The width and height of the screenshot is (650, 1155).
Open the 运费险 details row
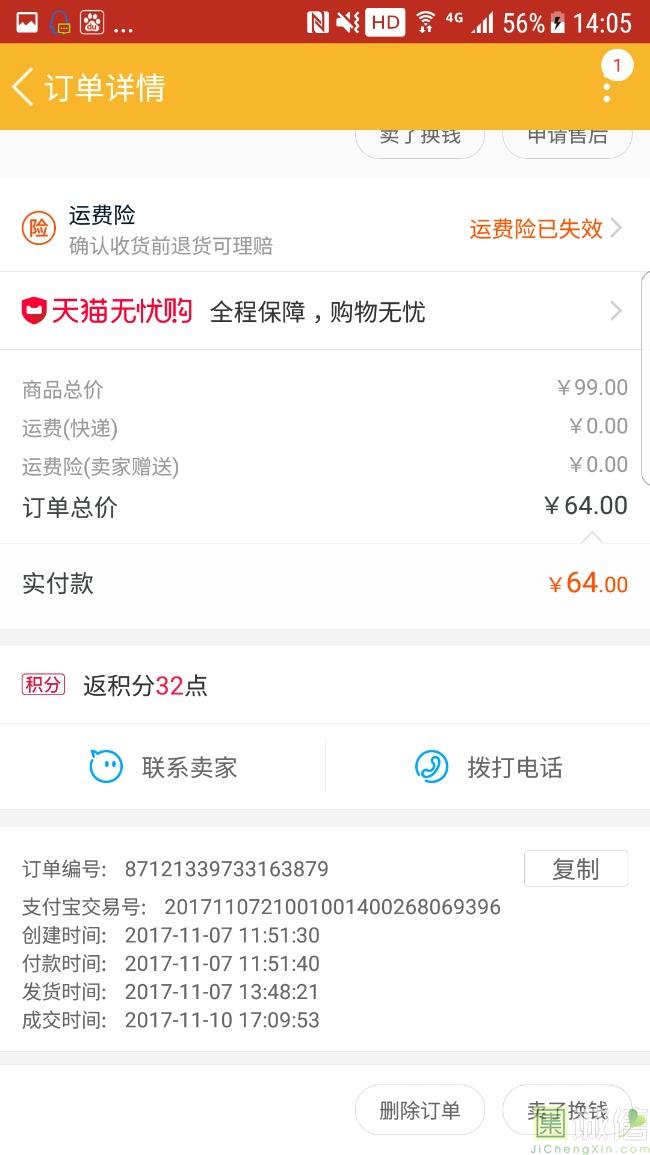[325, 229]
